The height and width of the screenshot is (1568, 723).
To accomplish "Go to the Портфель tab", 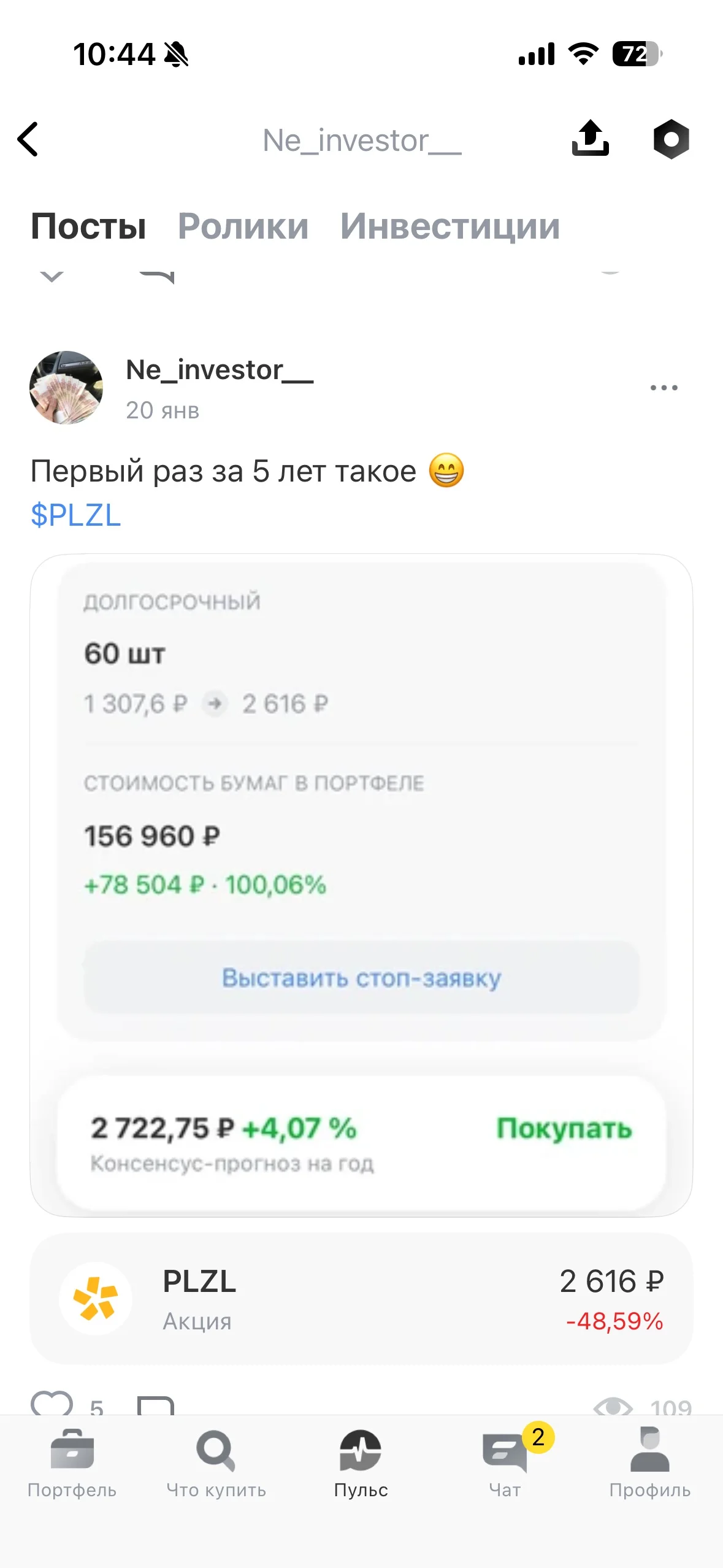I will (x=72, y=1463).
